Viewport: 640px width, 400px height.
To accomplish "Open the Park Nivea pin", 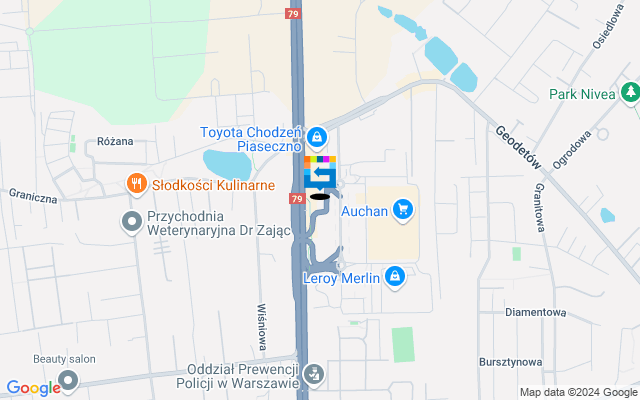I will (x=630, y=94).
